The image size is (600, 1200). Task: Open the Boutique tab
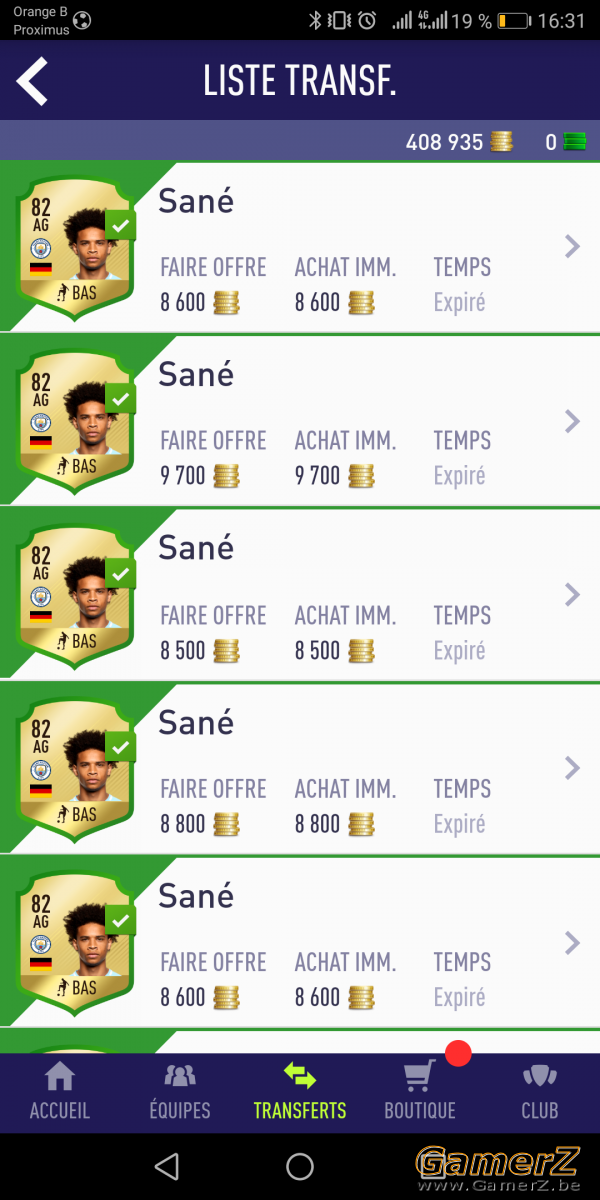tap(420, 1092)
